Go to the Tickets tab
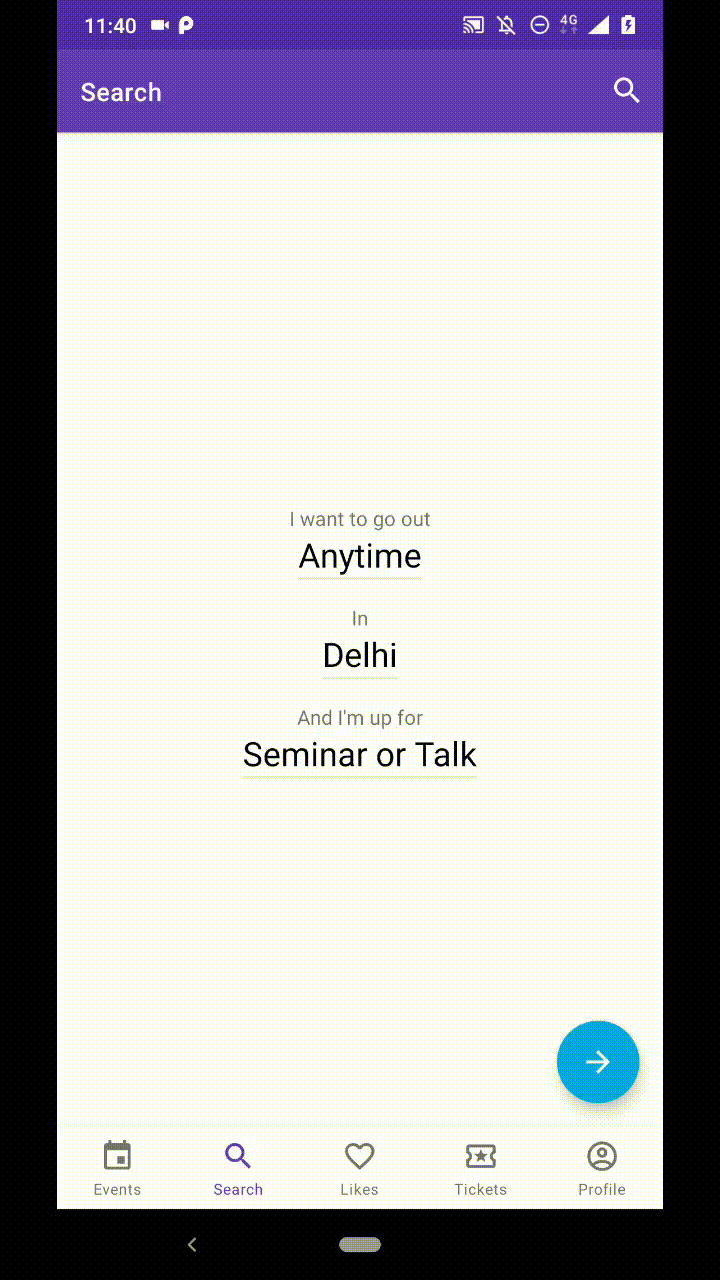 tap(480, 1167)
